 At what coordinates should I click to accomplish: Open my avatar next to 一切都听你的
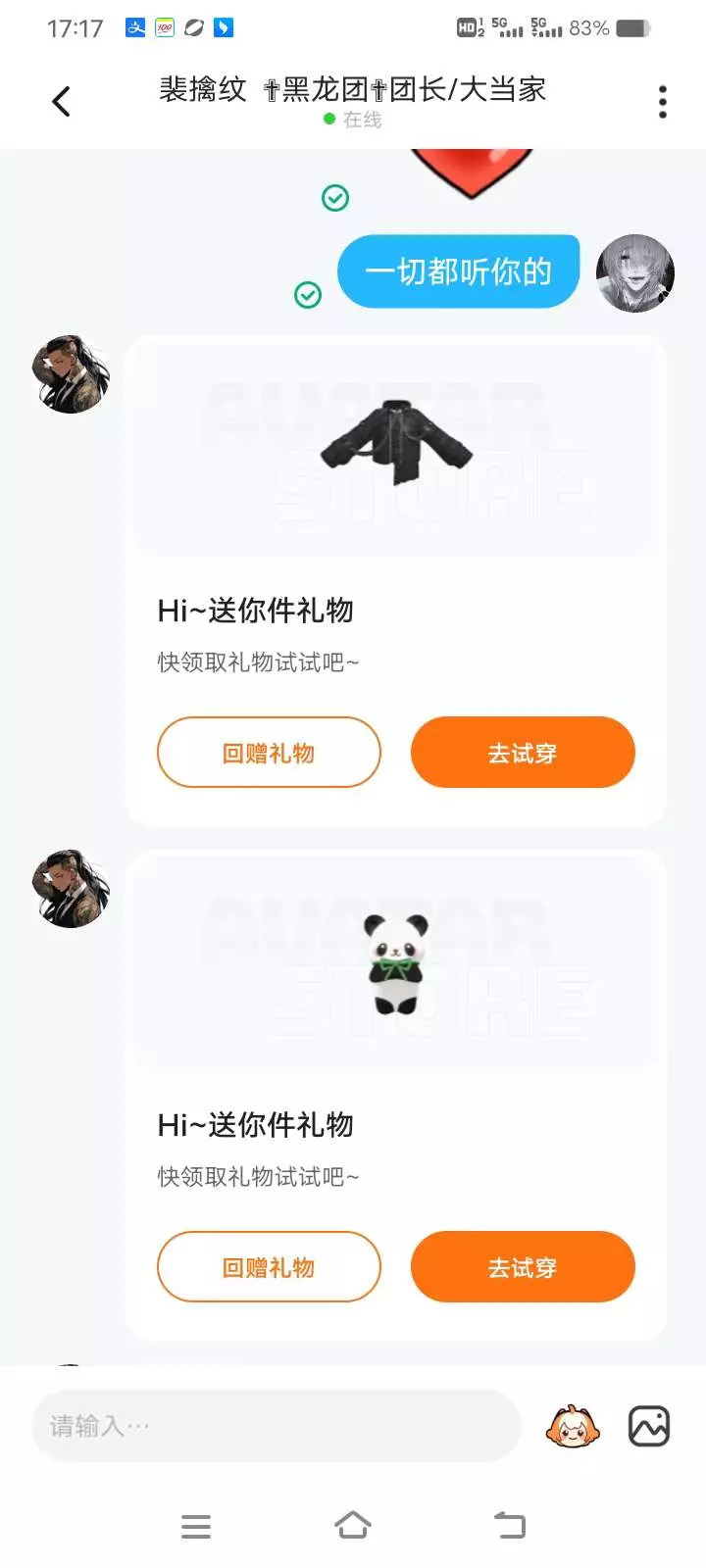coord(635,273)
